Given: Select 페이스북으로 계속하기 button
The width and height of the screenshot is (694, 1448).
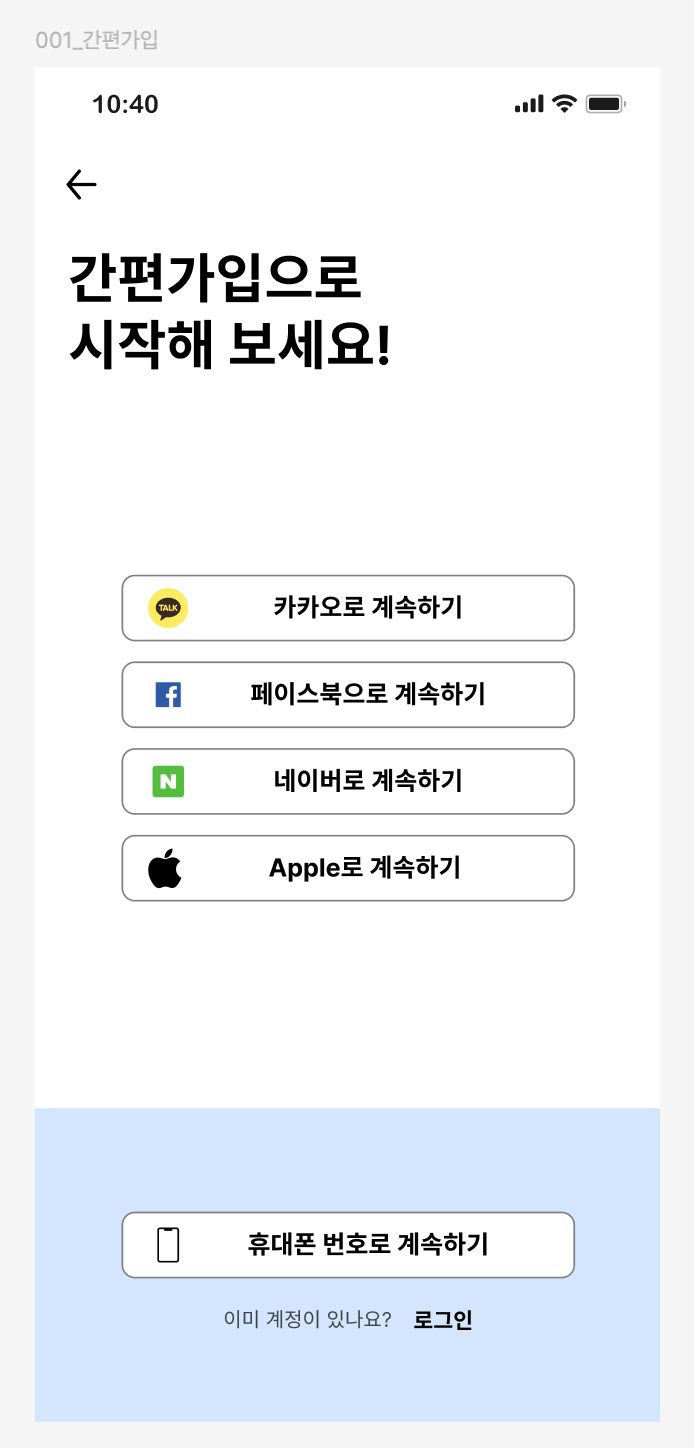Looking at the screenshot, I should pos(348,695).
